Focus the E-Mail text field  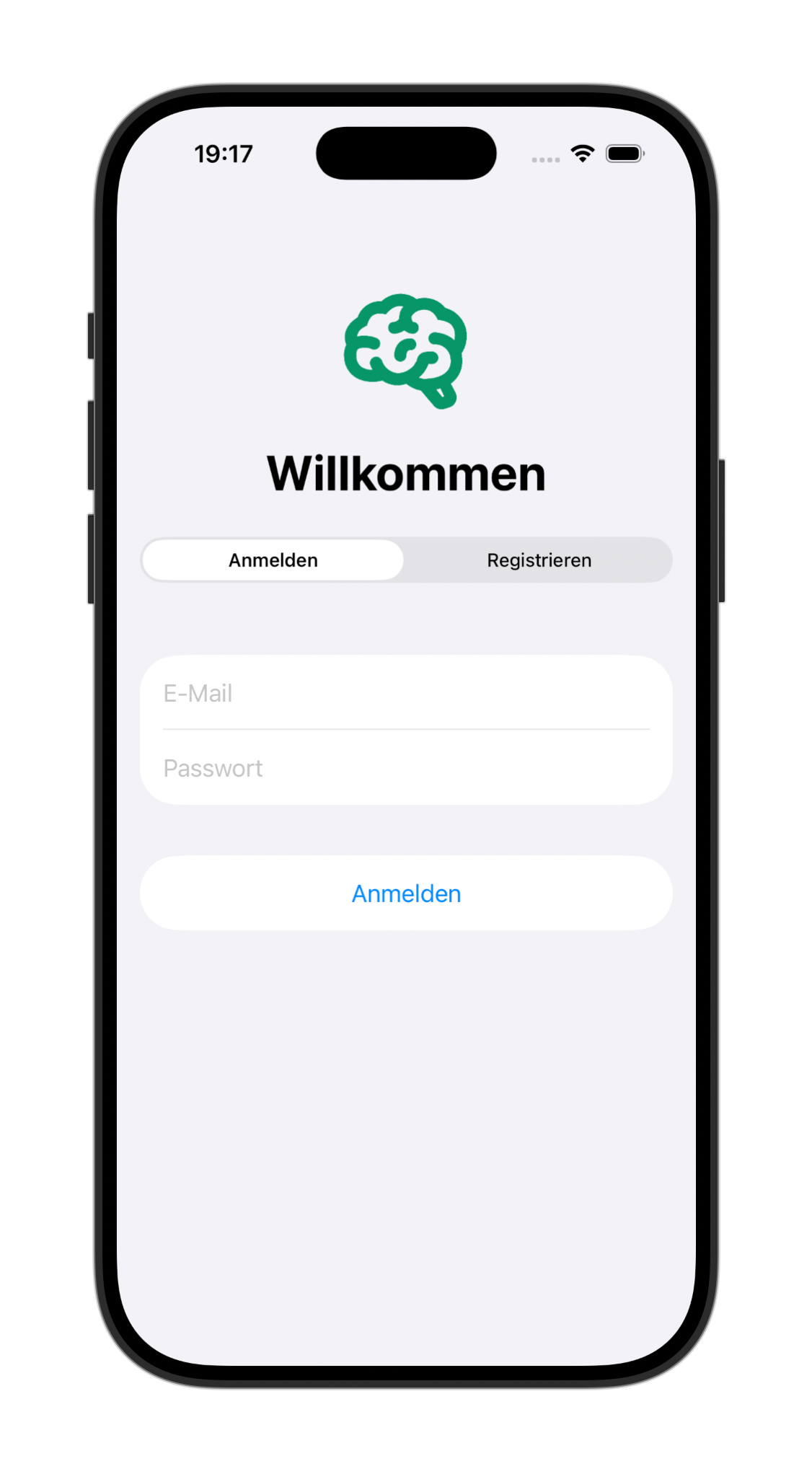[405, 693]
